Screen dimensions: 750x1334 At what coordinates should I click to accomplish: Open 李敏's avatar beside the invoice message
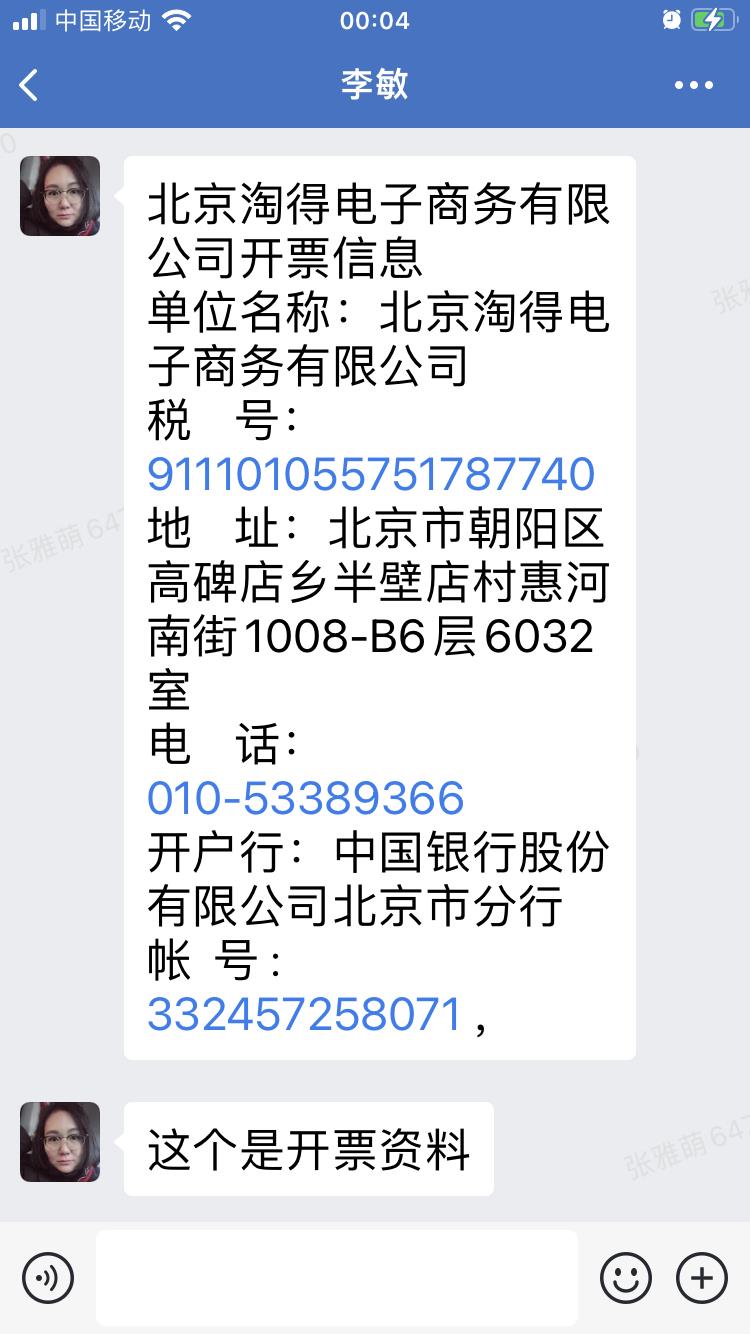click(x=60, y=196)
